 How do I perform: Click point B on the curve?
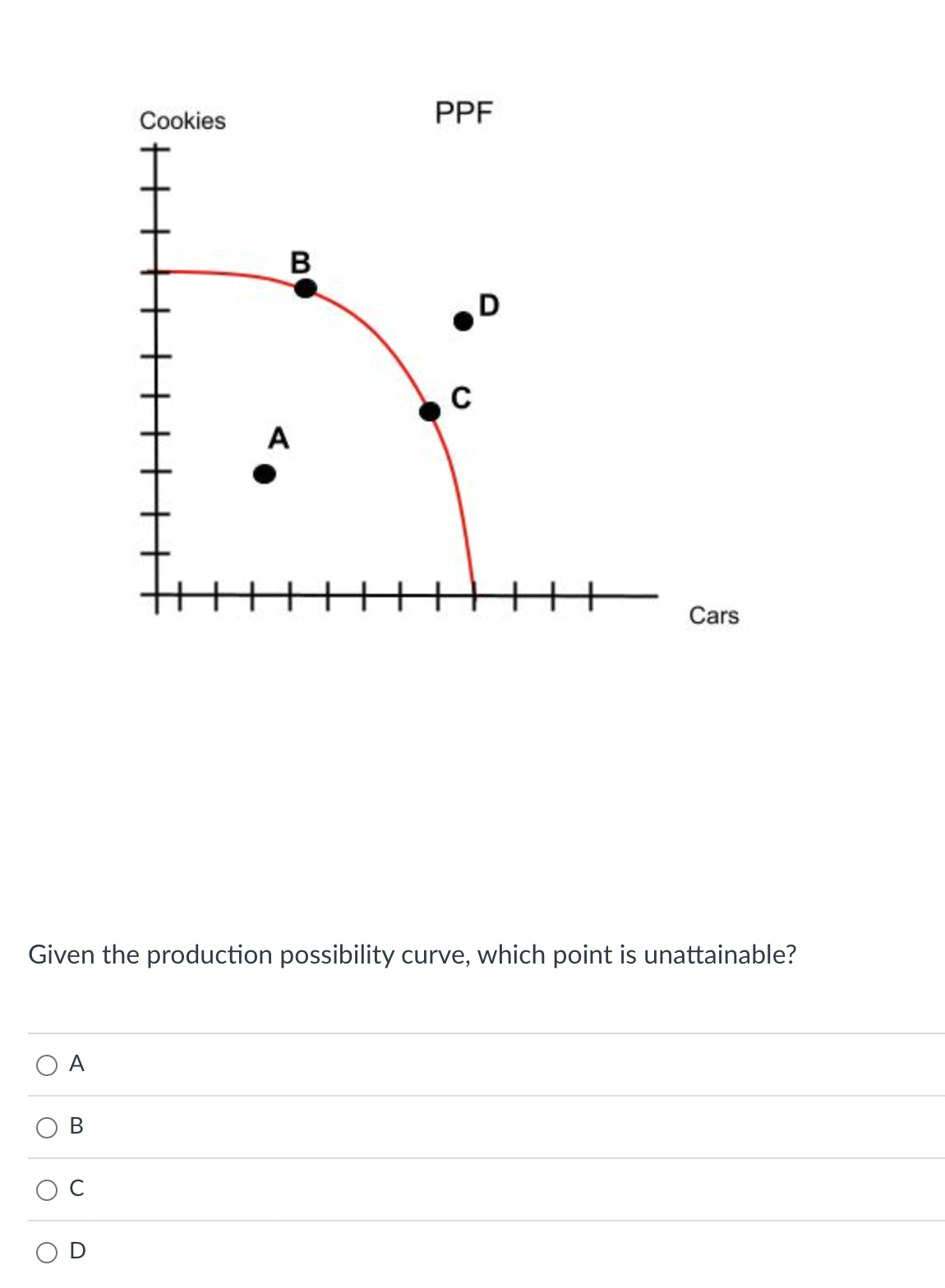click(305, 287)
